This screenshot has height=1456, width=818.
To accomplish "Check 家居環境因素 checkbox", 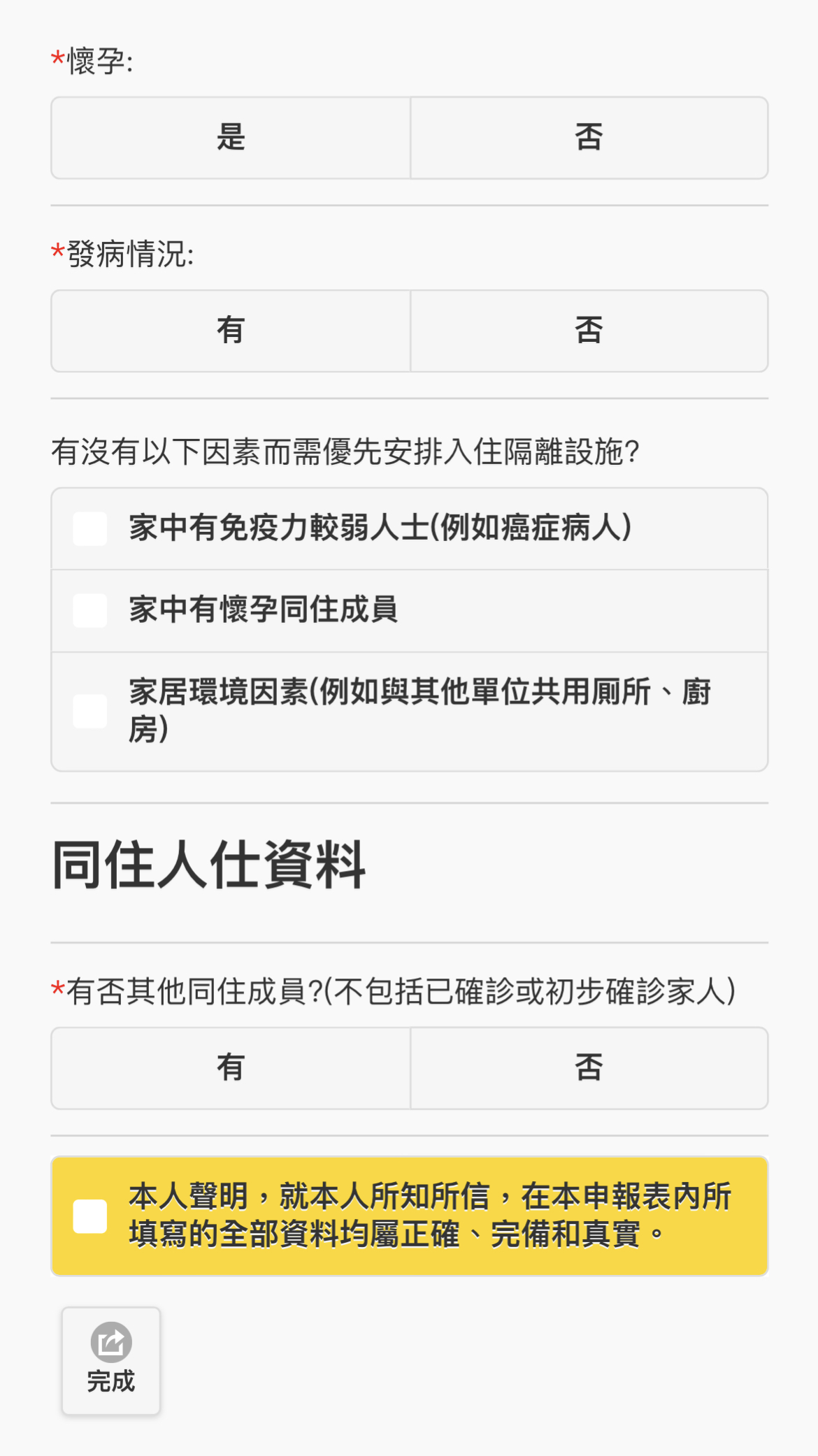I will 90,711.
